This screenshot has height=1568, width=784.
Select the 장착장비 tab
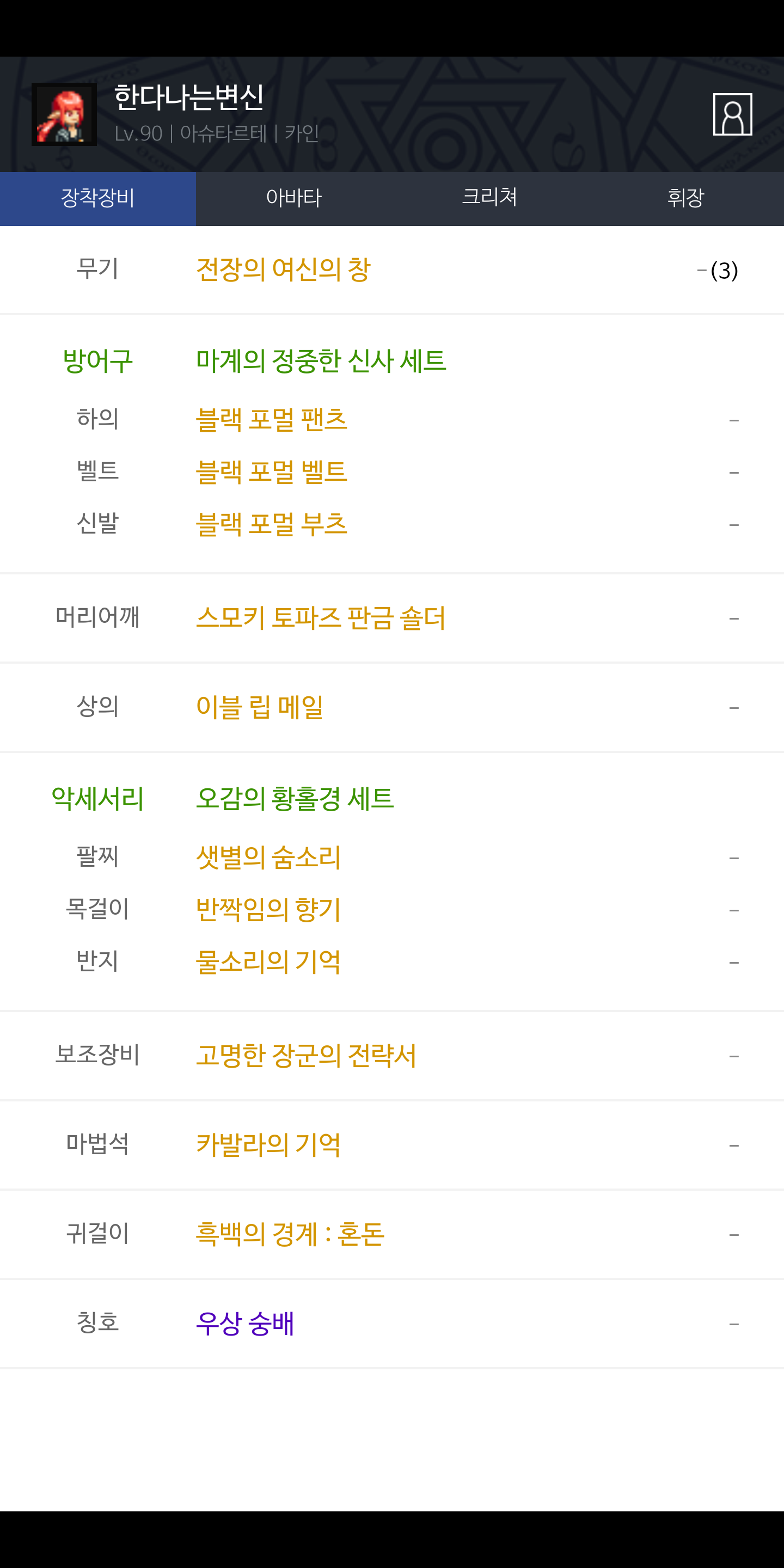pos(98,198)
